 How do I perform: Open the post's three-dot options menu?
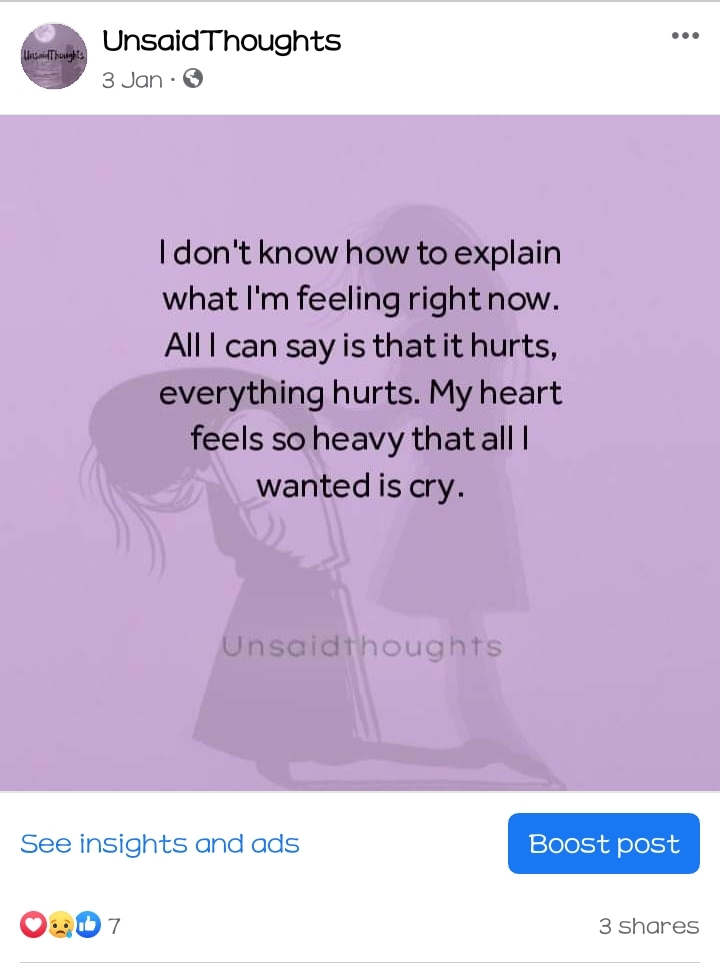[685, 36]
